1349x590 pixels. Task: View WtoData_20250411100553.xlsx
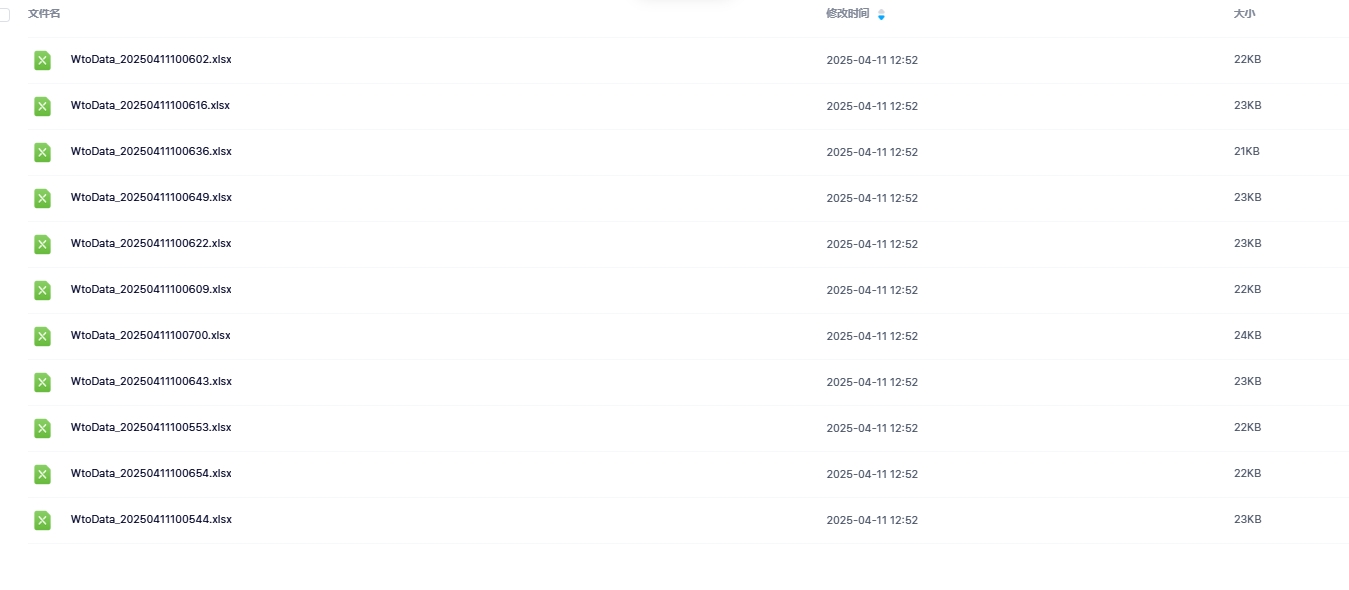point(151,427)
